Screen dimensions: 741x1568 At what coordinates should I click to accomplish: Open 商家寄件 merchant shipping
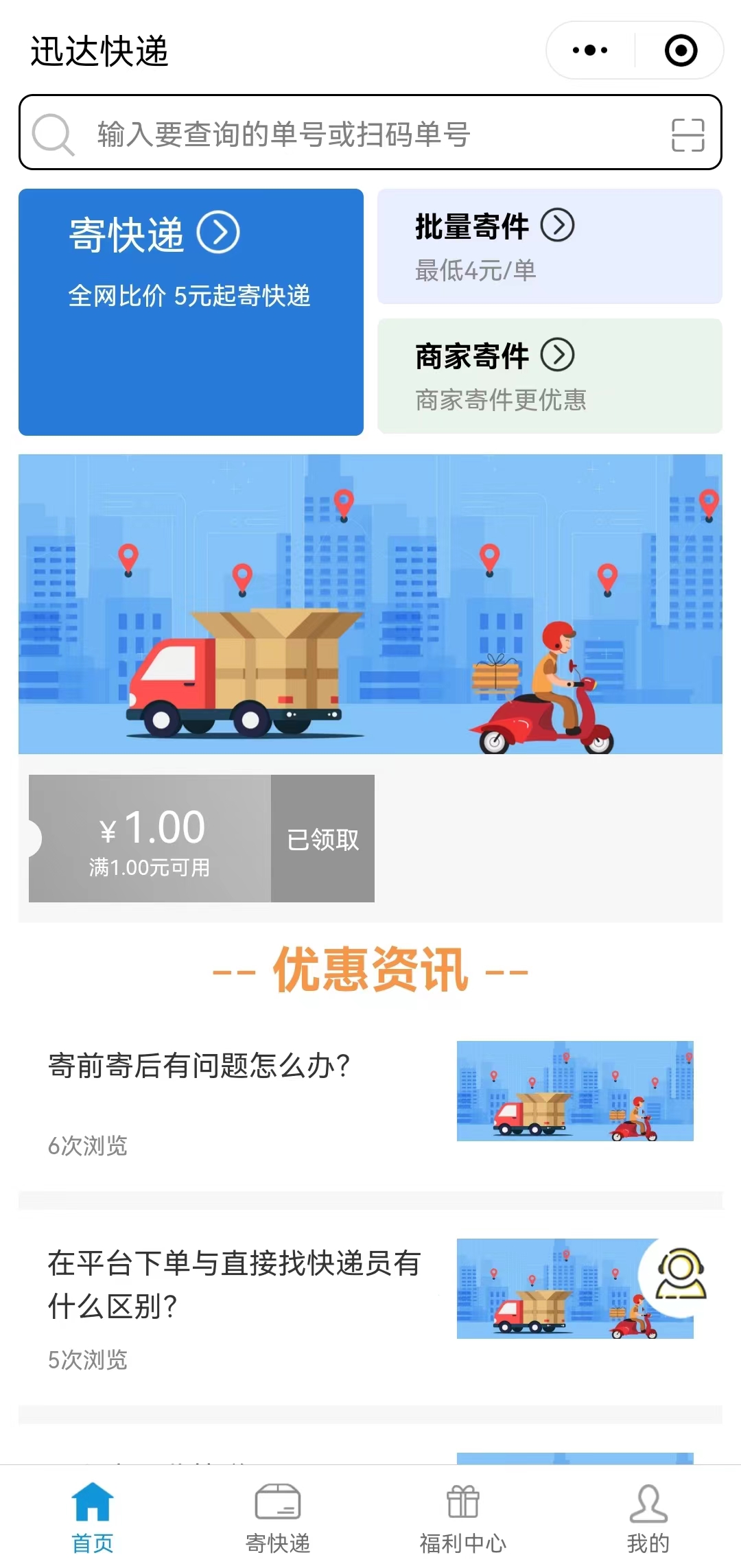click(549, 375)
